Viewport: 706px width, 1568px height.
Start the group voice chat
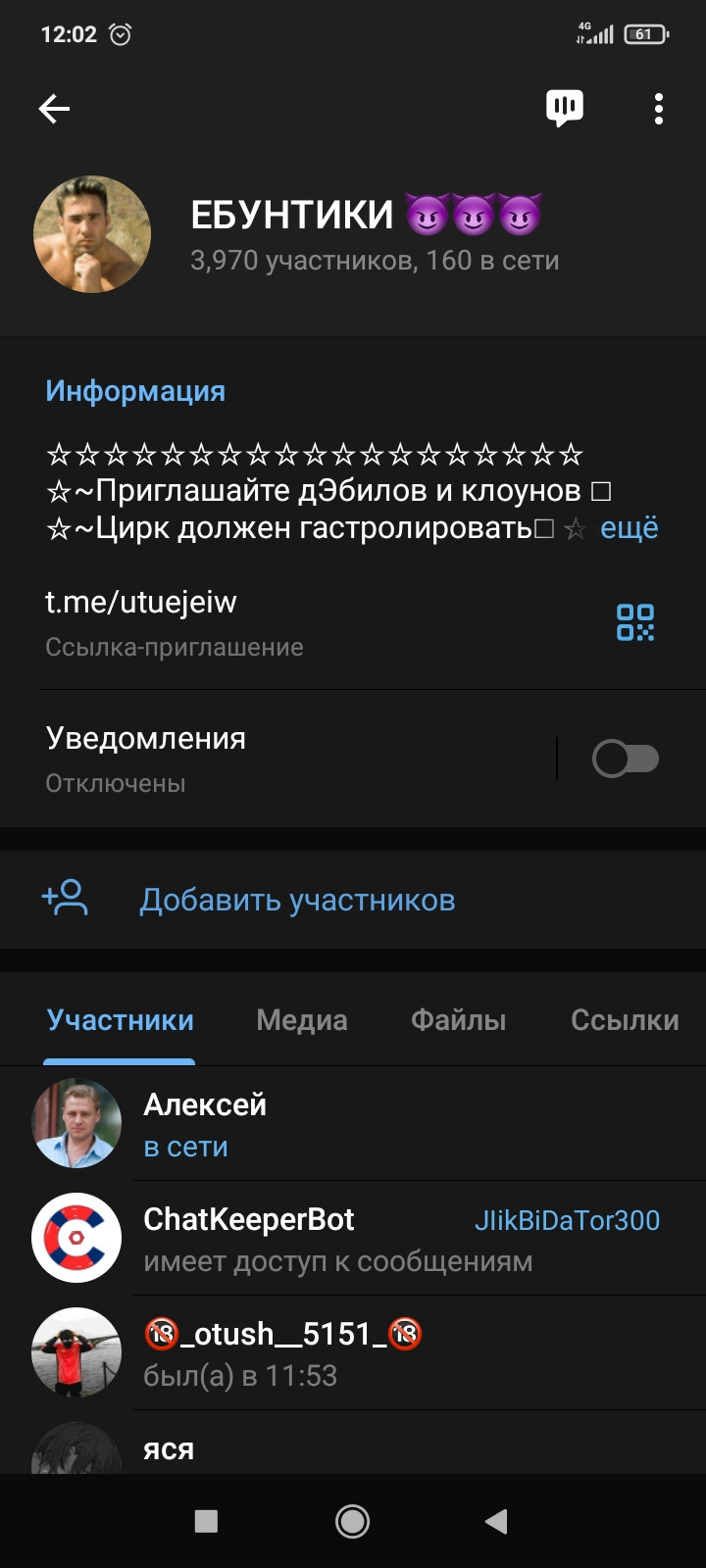pos(564,109)
